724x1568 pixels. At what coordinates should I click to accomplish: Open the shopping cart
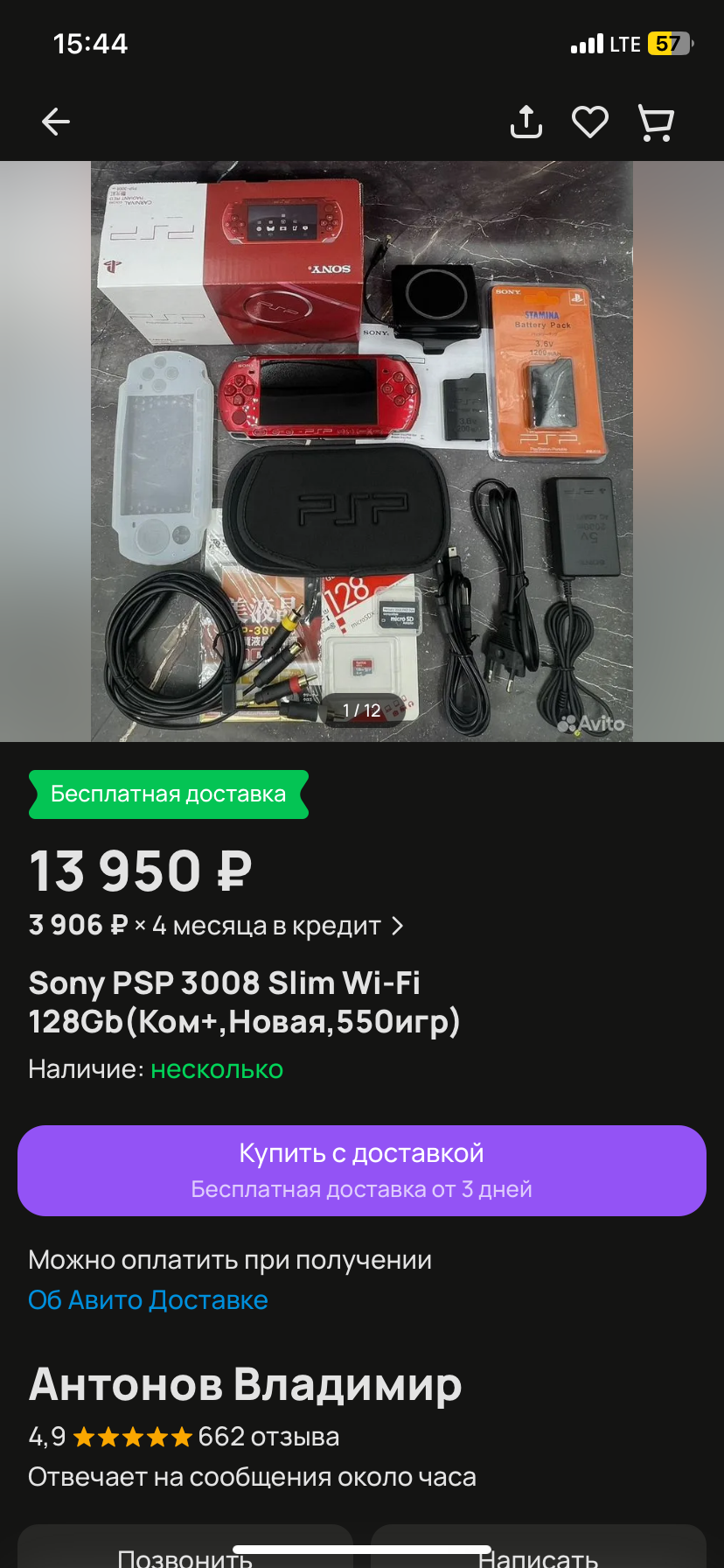[656, 122]
